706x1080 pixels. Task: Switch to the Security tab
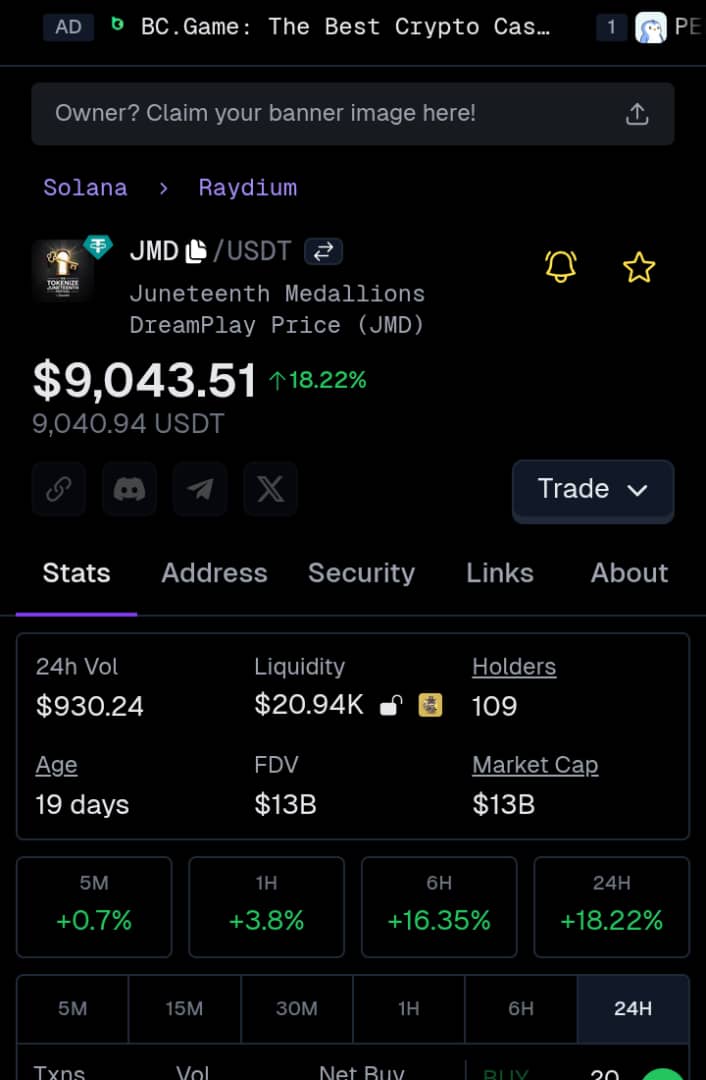point(361,573)
